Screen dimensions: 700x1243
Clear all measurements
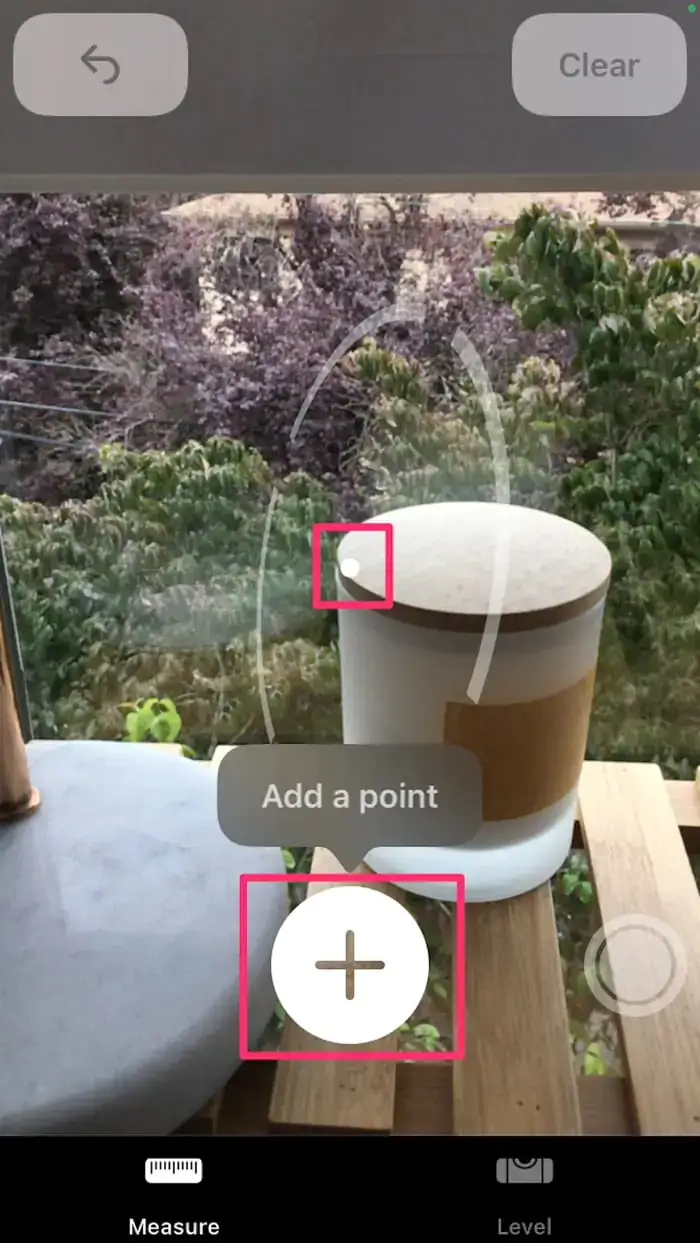(599, 65)
